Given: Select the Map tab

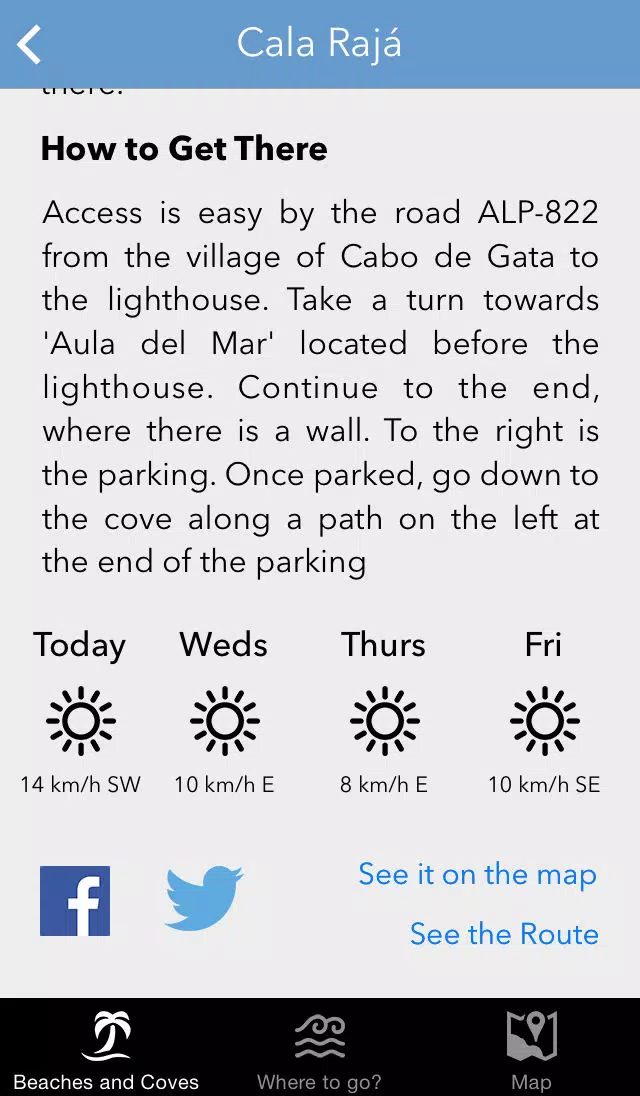Looking at the screenshot, I should coord(531,1046).
